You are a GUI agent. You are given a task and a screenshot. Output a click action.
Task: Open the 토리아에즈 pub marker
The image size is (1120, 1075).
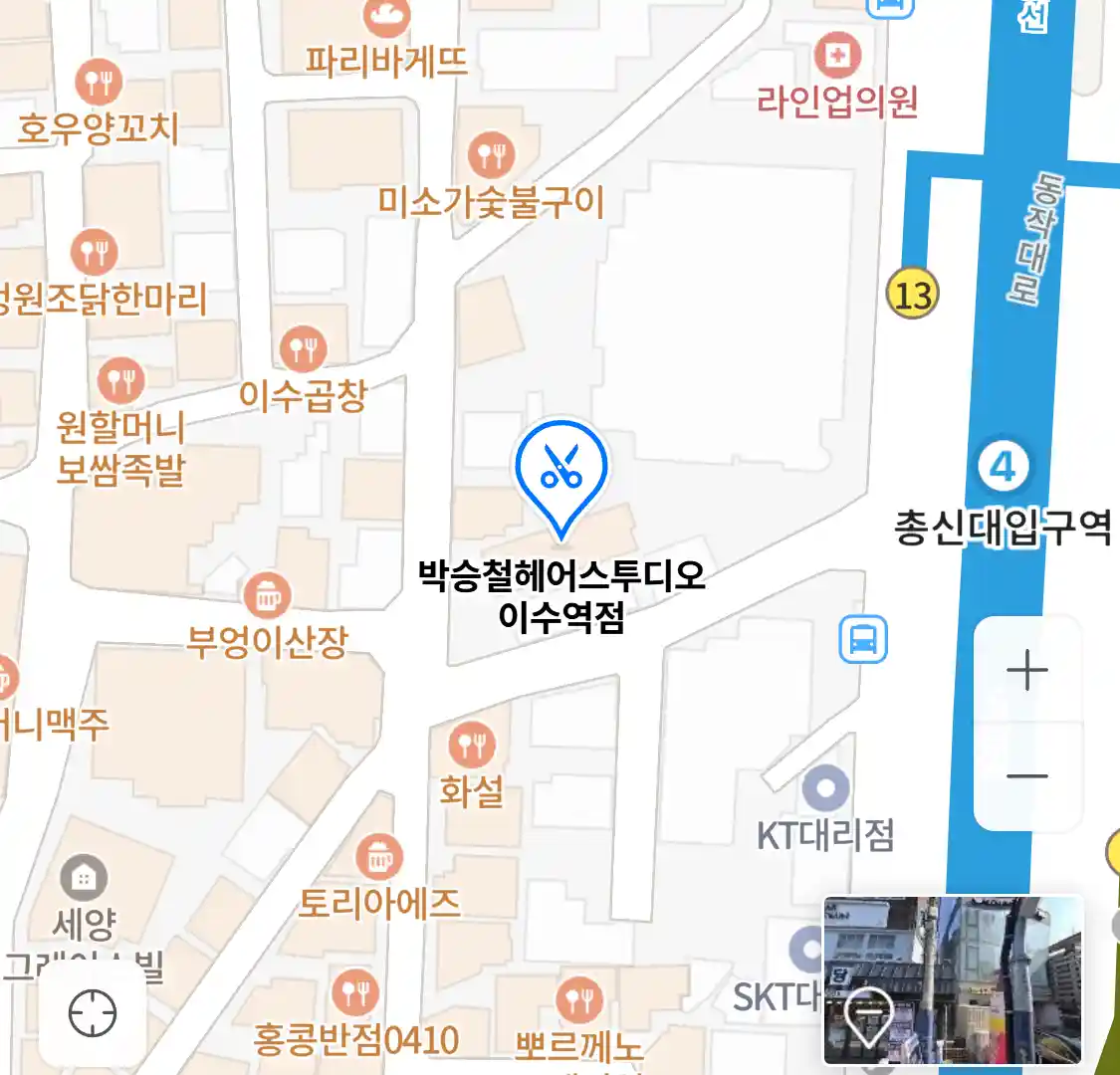tap(379, 856)
